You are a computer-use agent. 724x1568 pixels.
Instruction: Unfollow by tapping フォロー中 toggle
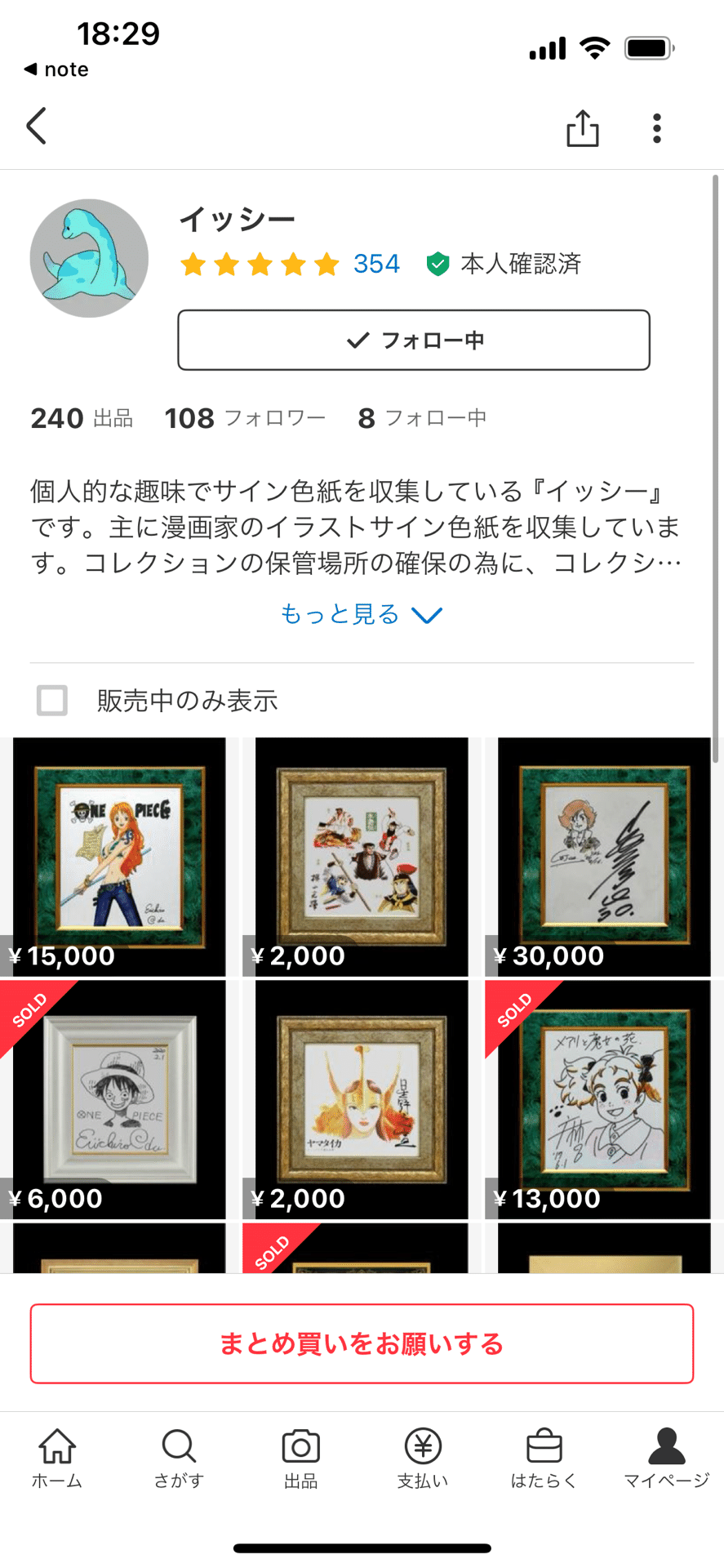pyautogui.click(x=413, y=340)
